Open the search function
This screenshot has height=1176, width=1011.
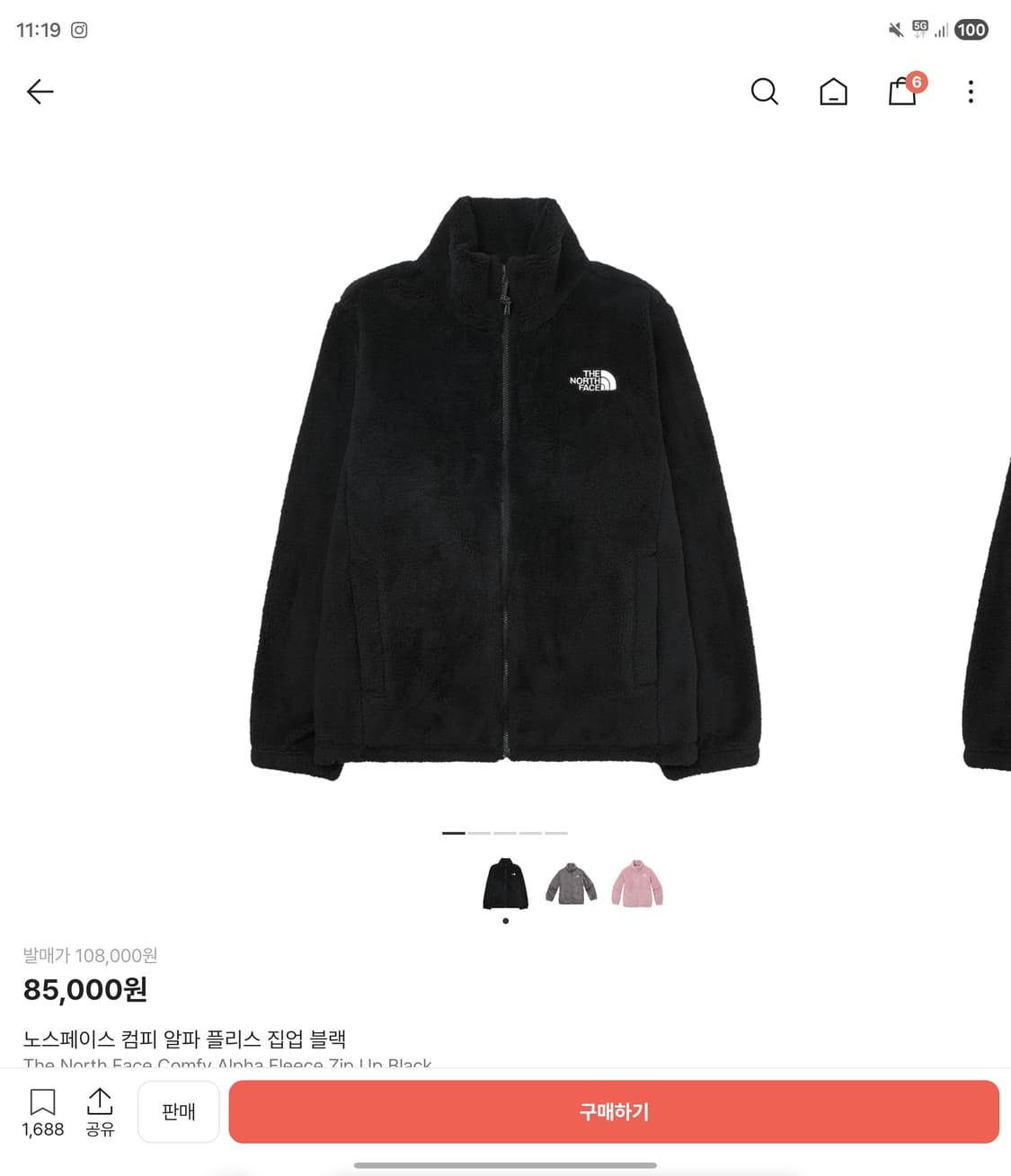pos(765,92)
